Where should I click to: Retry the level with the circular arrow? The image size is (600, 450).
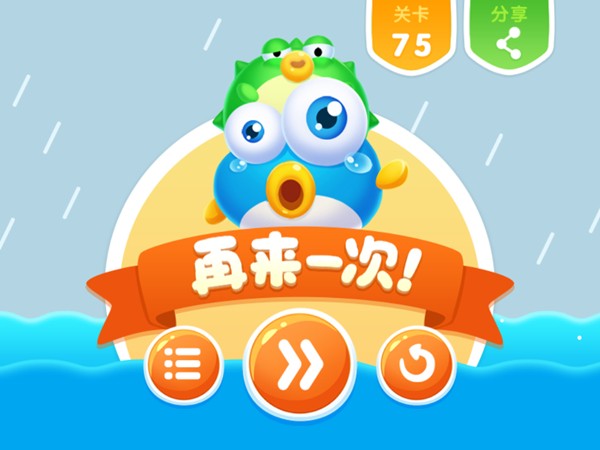click(416, 364)
